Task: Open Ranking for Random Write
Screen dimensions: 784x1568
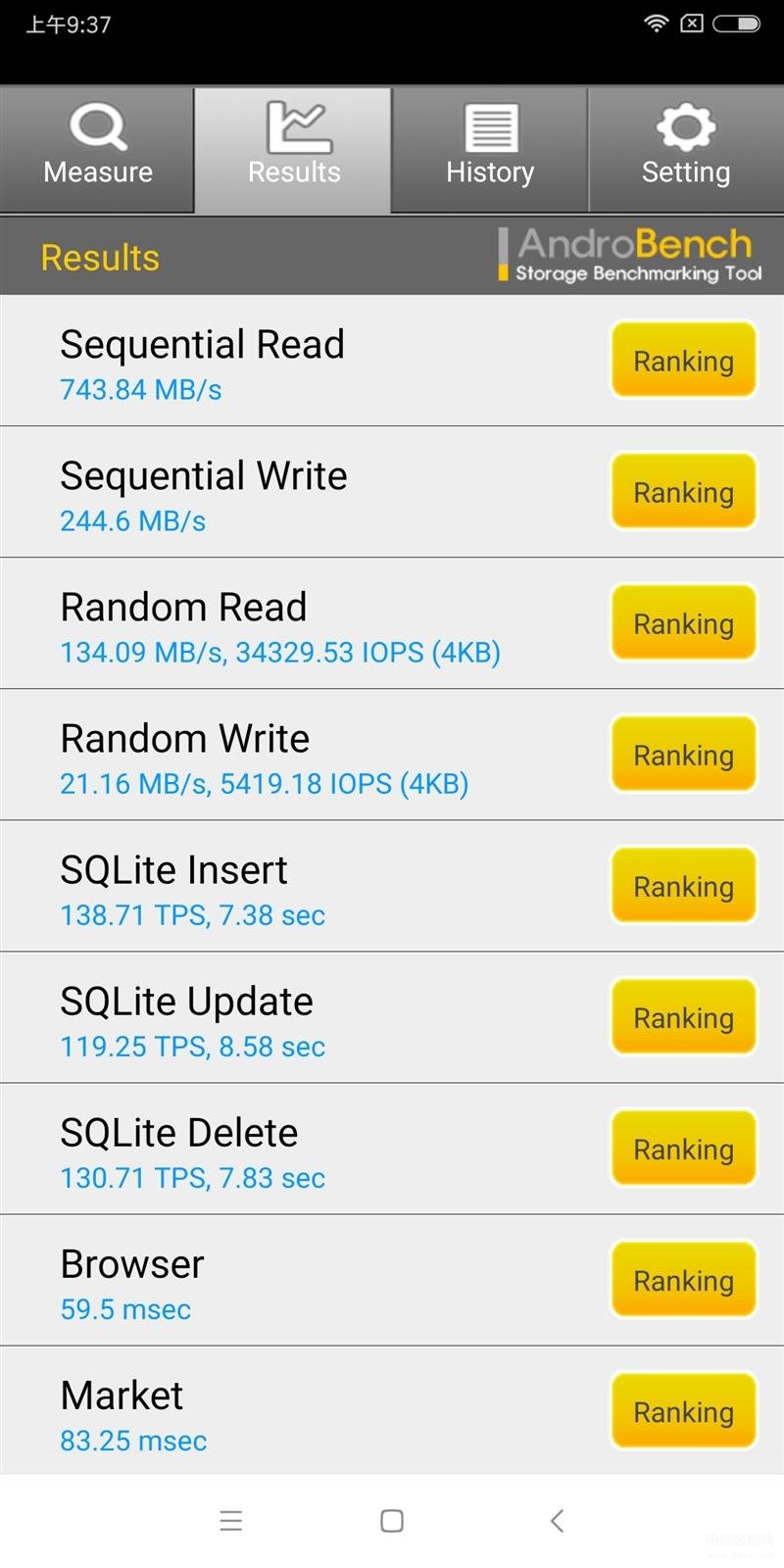Action: tap(683, 755)
